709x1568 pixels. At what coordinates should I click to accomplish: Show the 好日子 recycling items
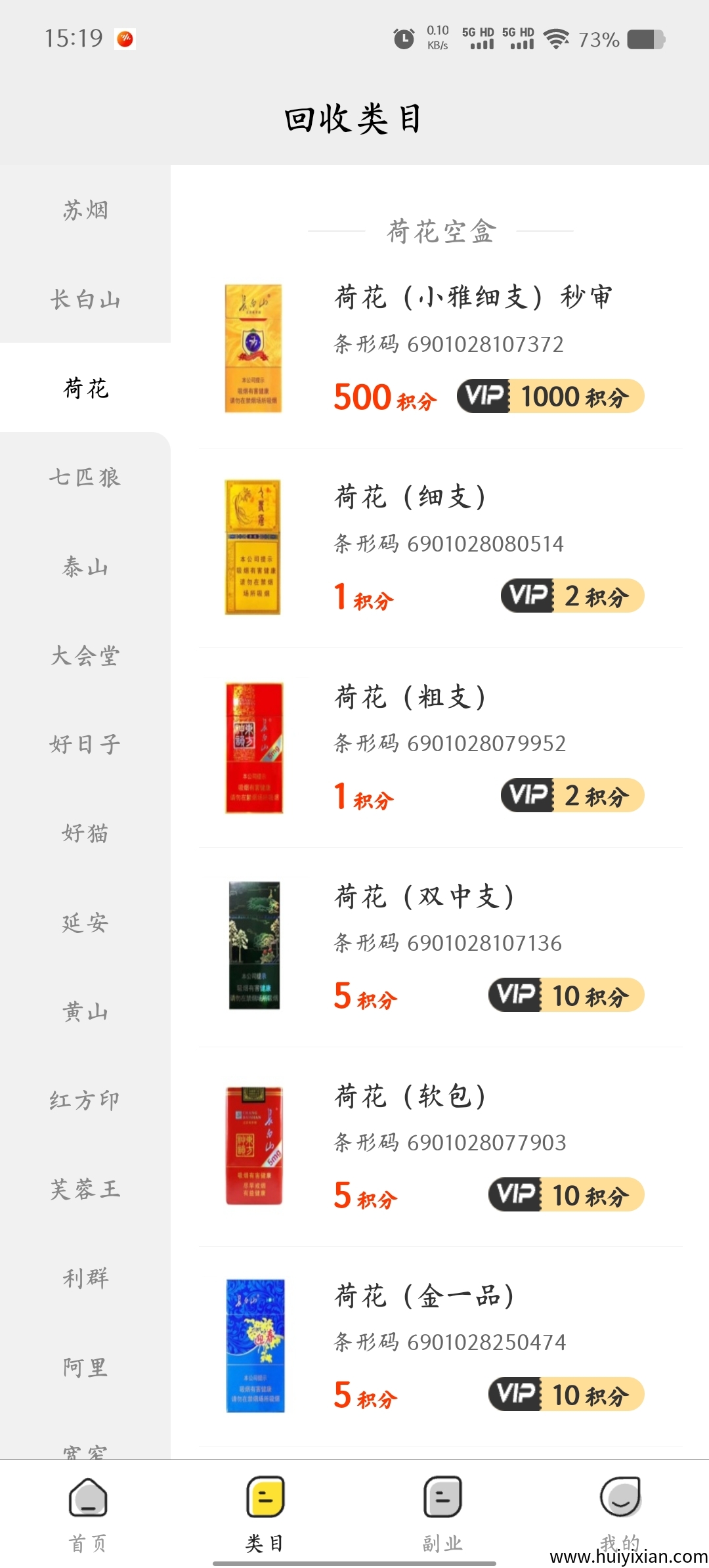pos(85,745)
